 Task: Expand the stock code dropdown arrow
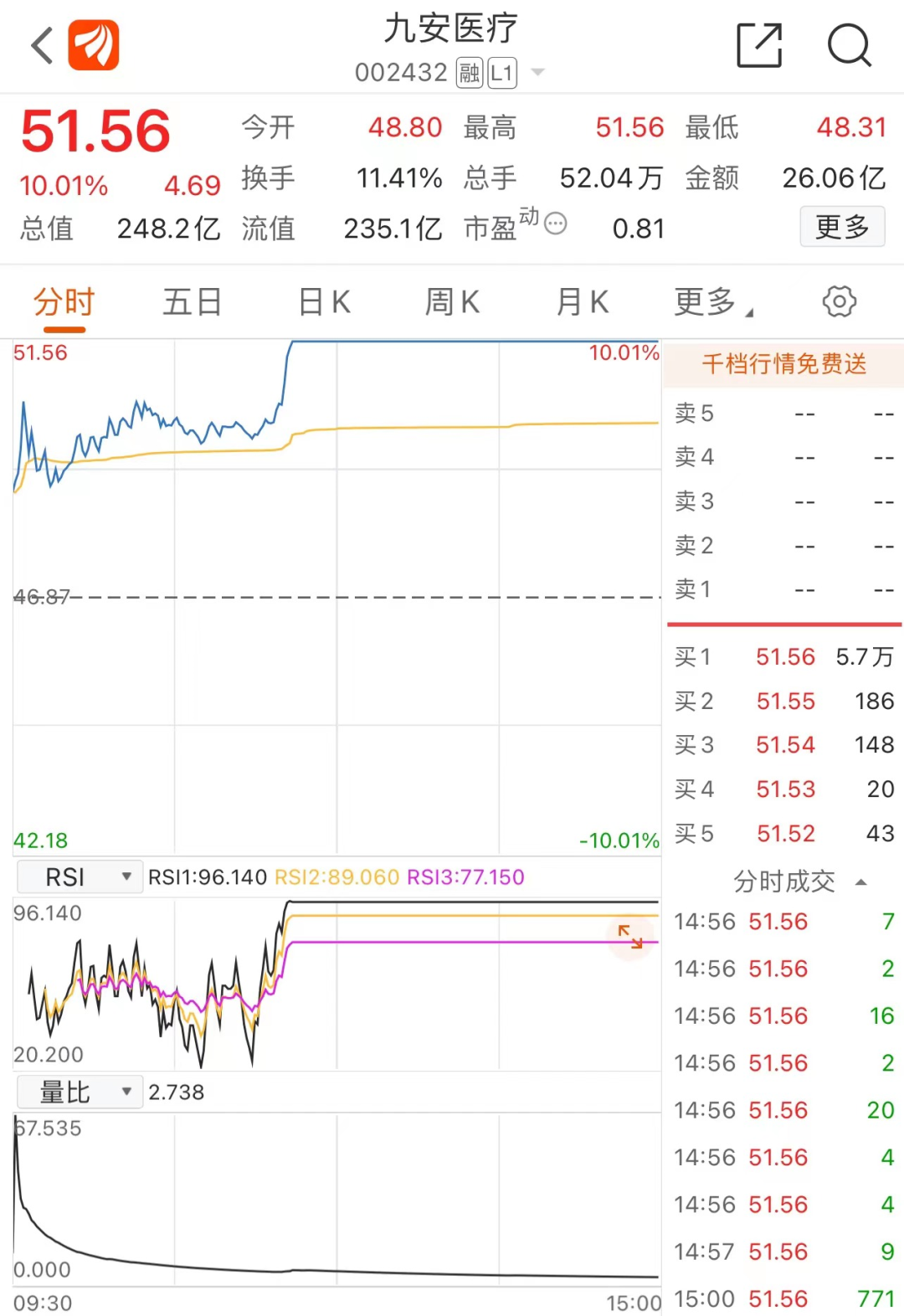coord(538,73)
